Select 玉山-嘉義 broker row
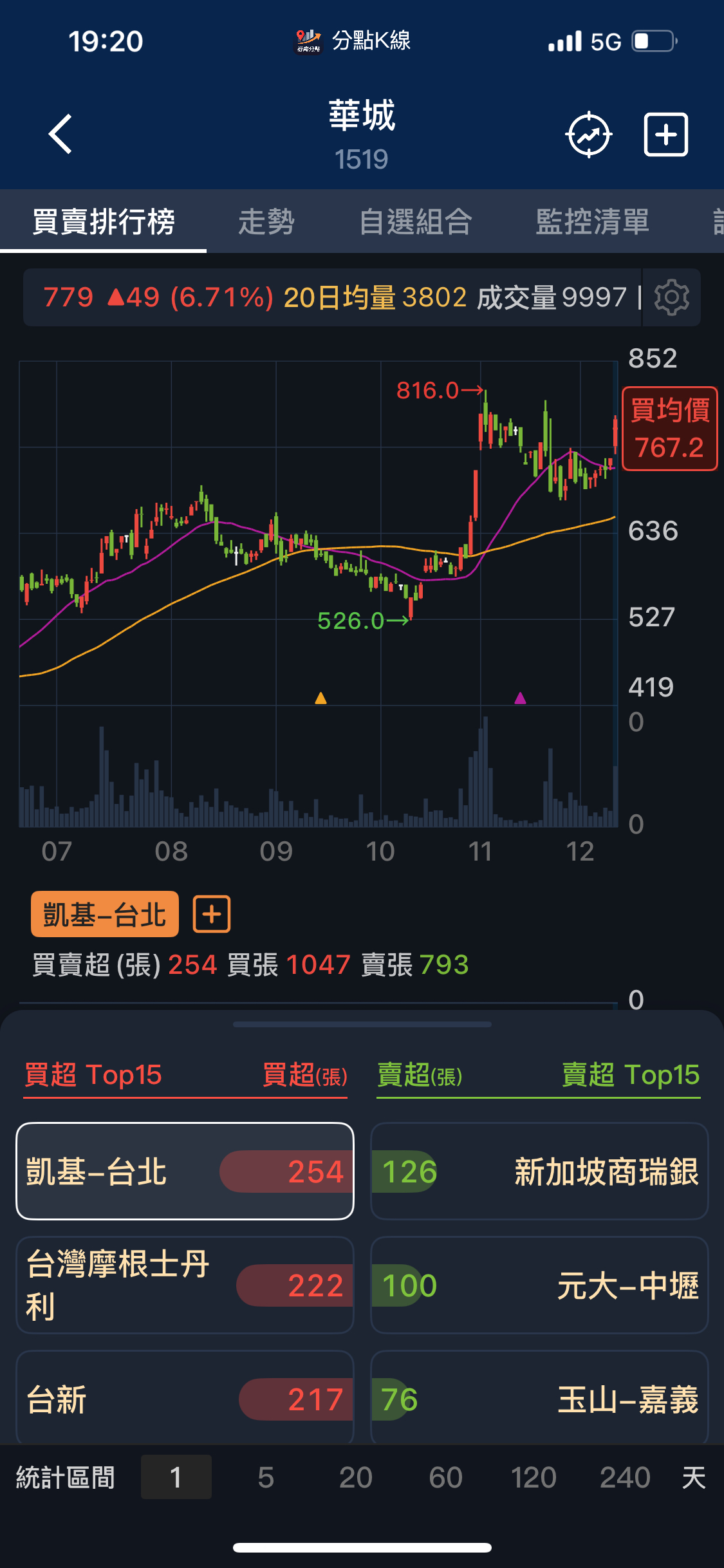724x1568 pixels. [539, 1399]
